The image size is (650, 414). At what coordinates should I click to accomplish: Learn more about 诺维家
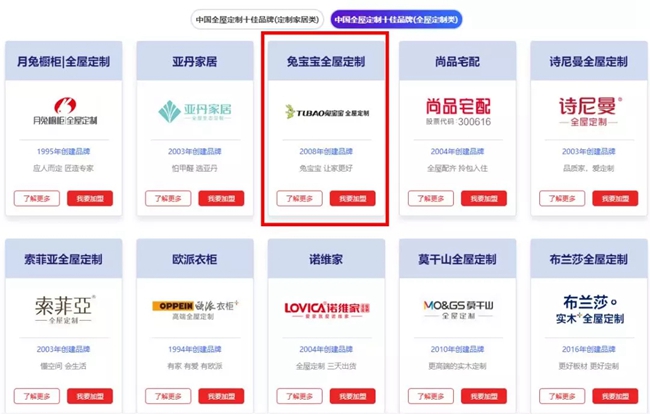(x=299, y=395)
